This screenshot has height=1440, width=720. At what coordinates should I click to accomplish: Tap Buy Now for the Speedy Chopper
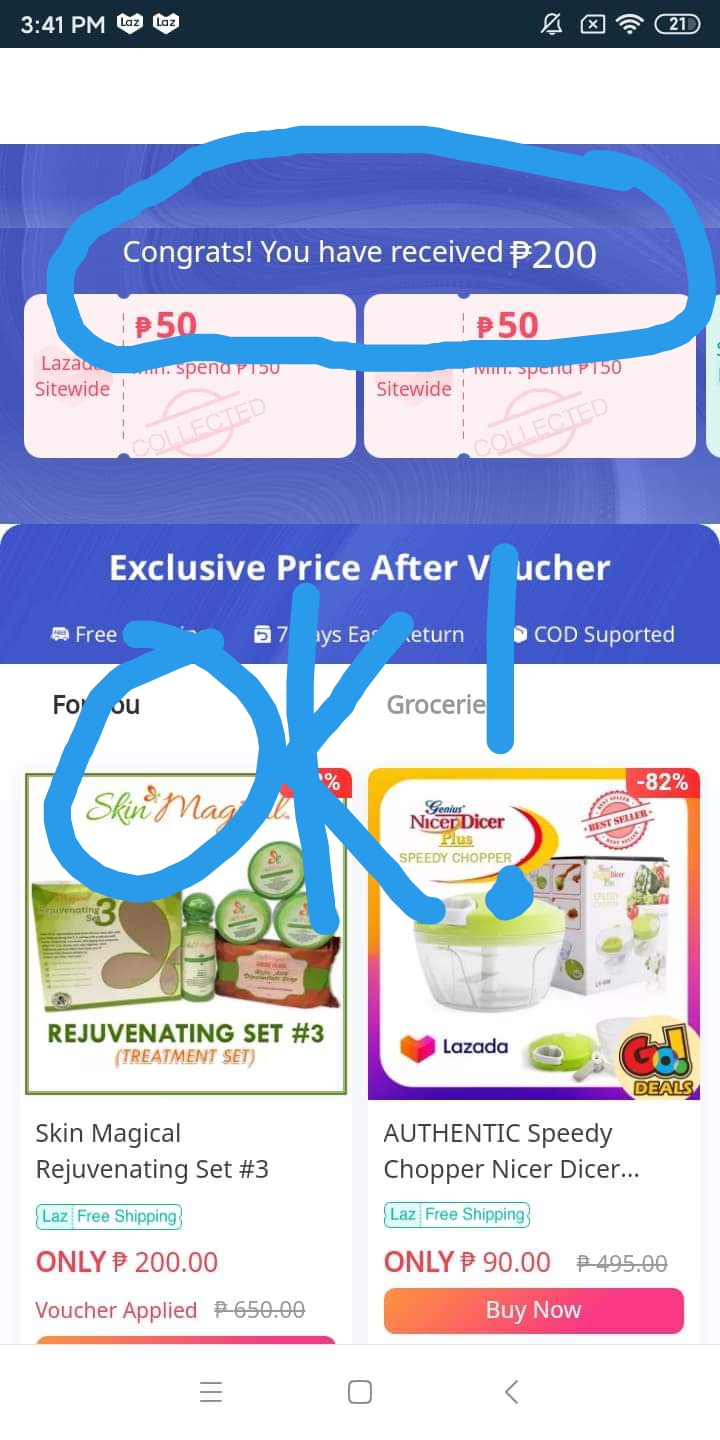534,1310
